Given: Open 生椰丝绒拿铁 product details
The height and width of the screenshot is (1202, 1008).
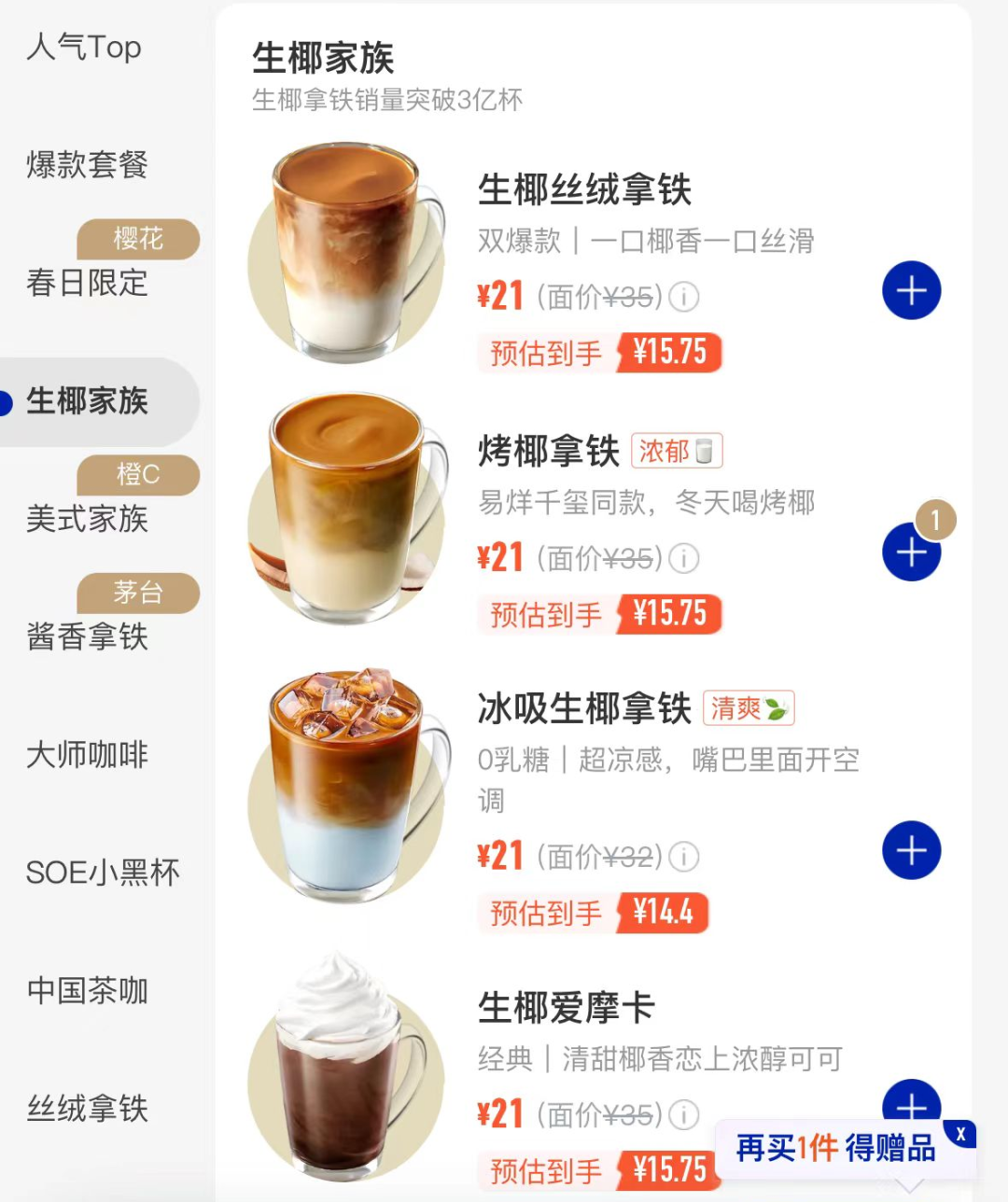Looking at the screenshot, I should [584, 190].
